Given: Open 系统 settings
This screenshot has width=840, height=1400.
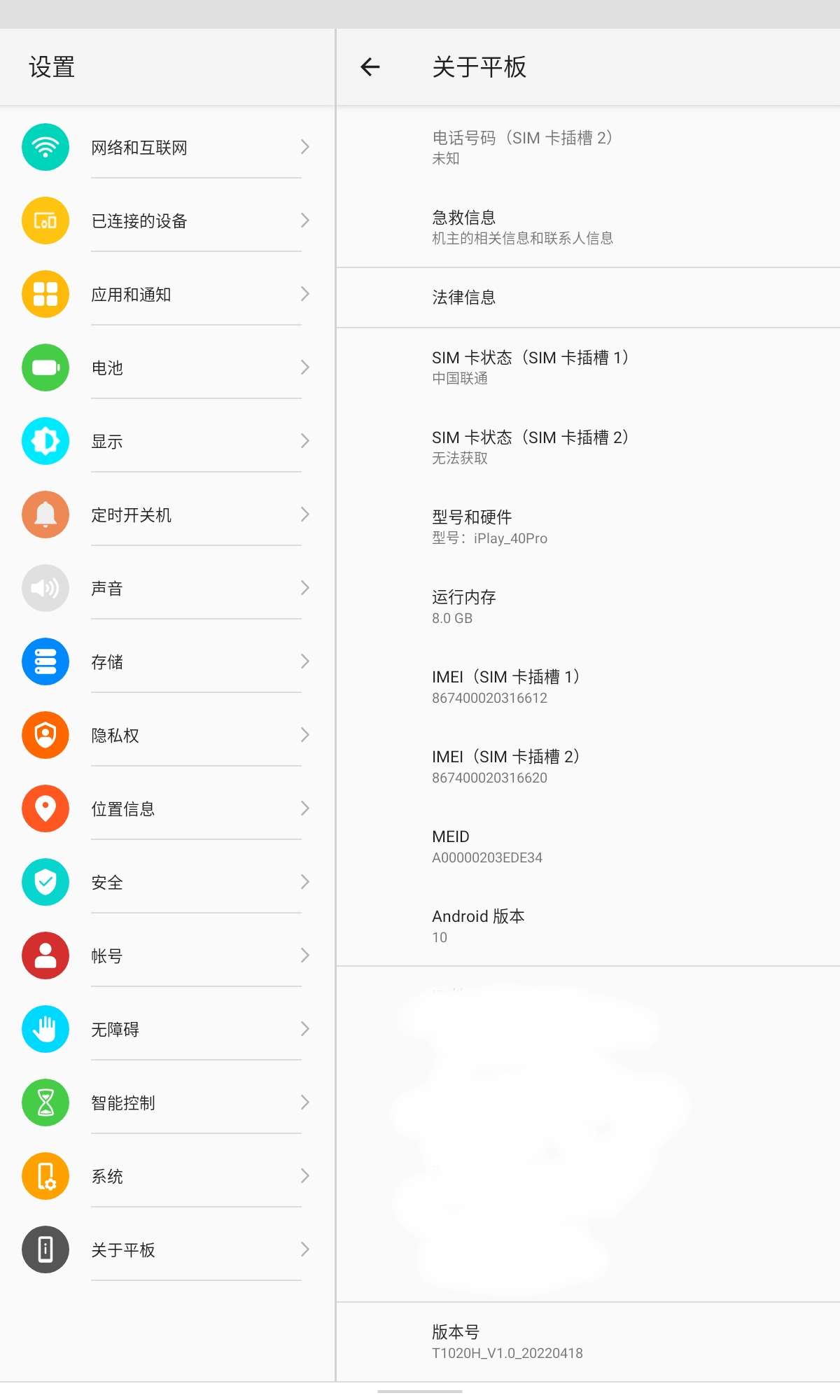Looking at the screenshot, I should (167, 1177).
